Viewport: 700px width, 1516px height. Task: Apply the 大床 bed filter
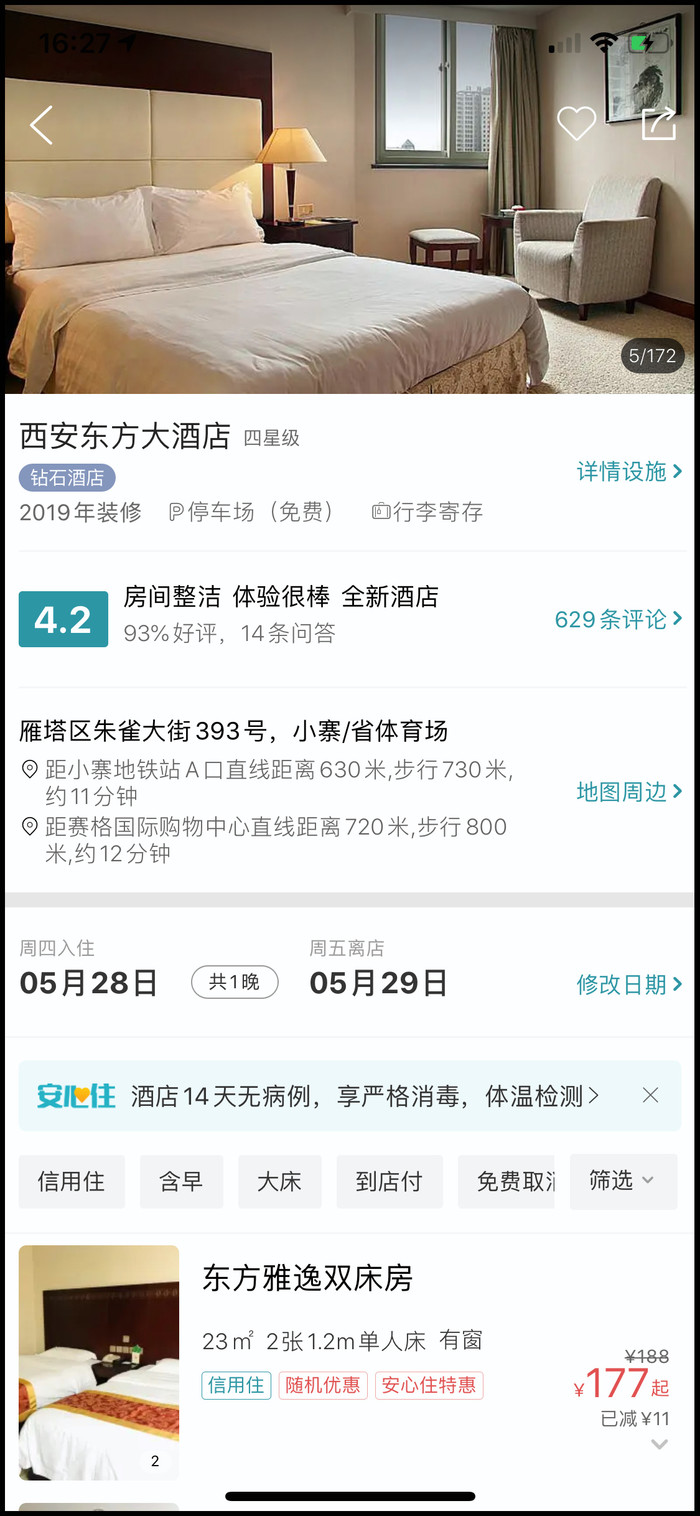(279, 1181)
